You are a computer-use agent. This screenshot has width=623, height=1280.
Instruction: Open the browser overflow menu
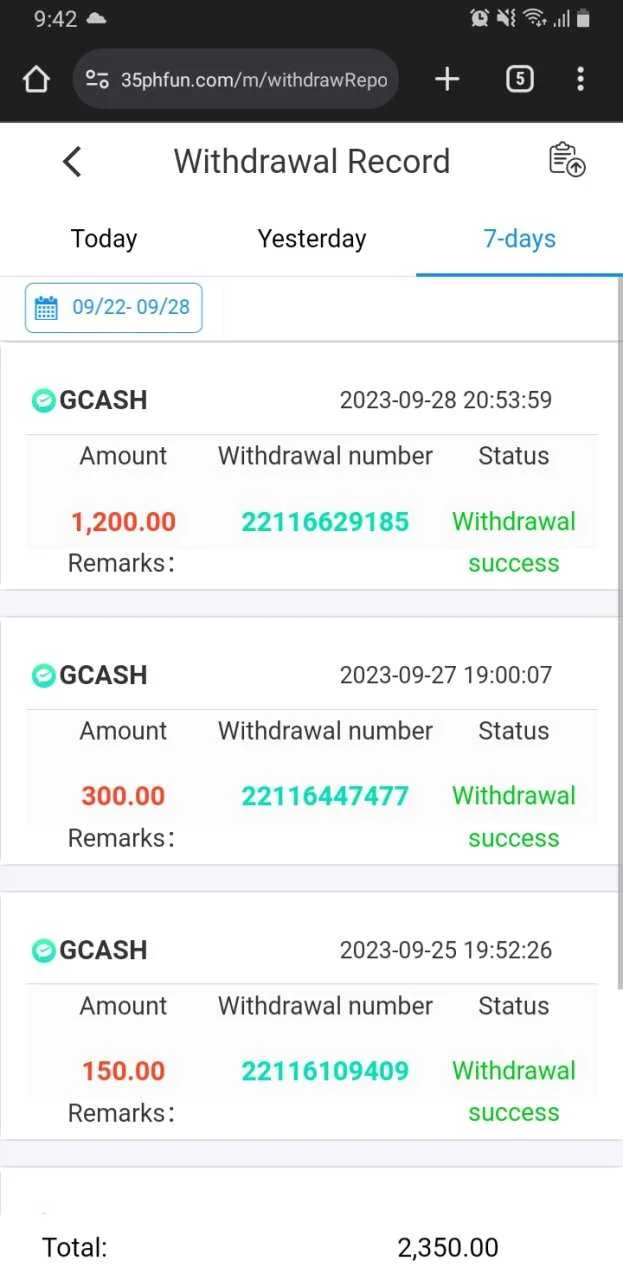pos(580,80)
